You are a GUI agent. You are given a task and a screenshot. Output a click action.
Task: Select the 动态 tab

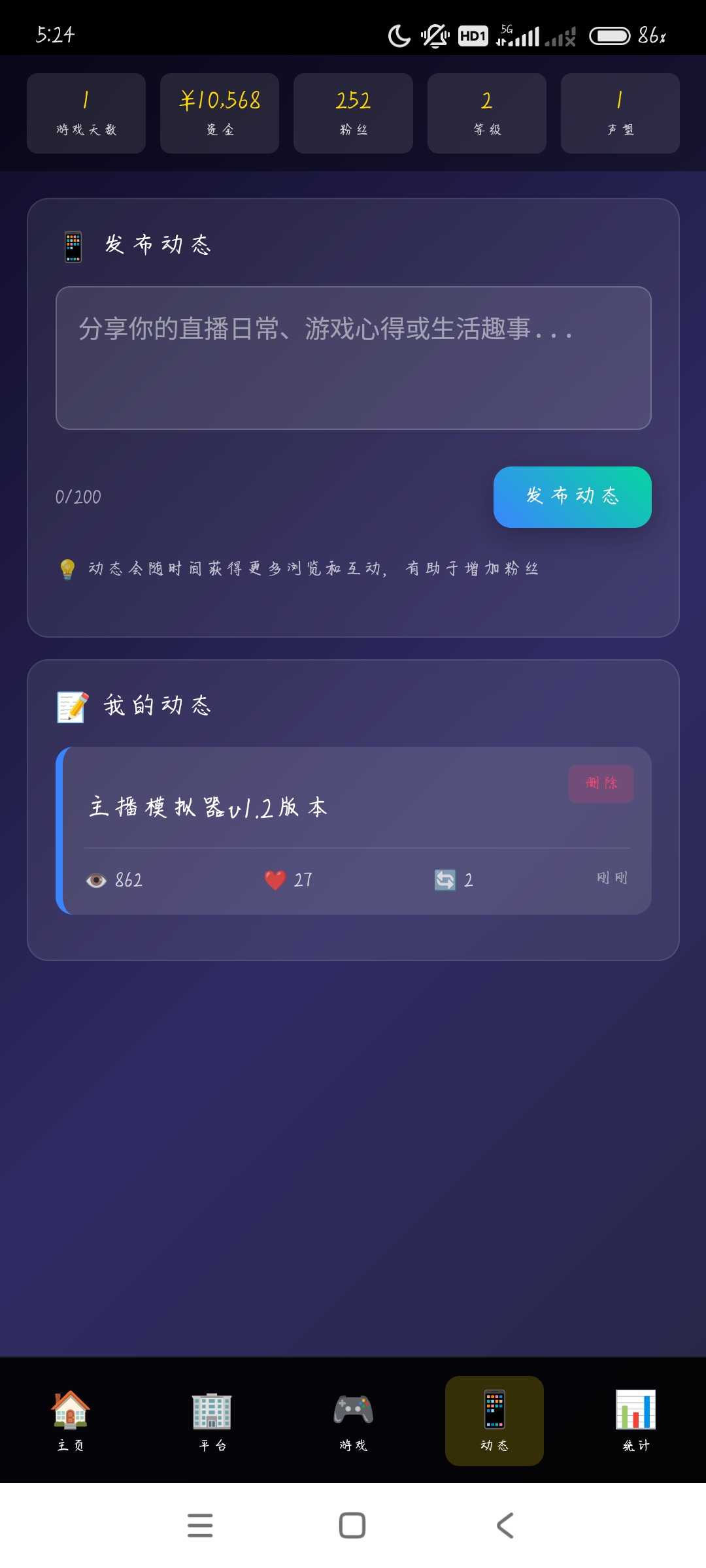494,1420
